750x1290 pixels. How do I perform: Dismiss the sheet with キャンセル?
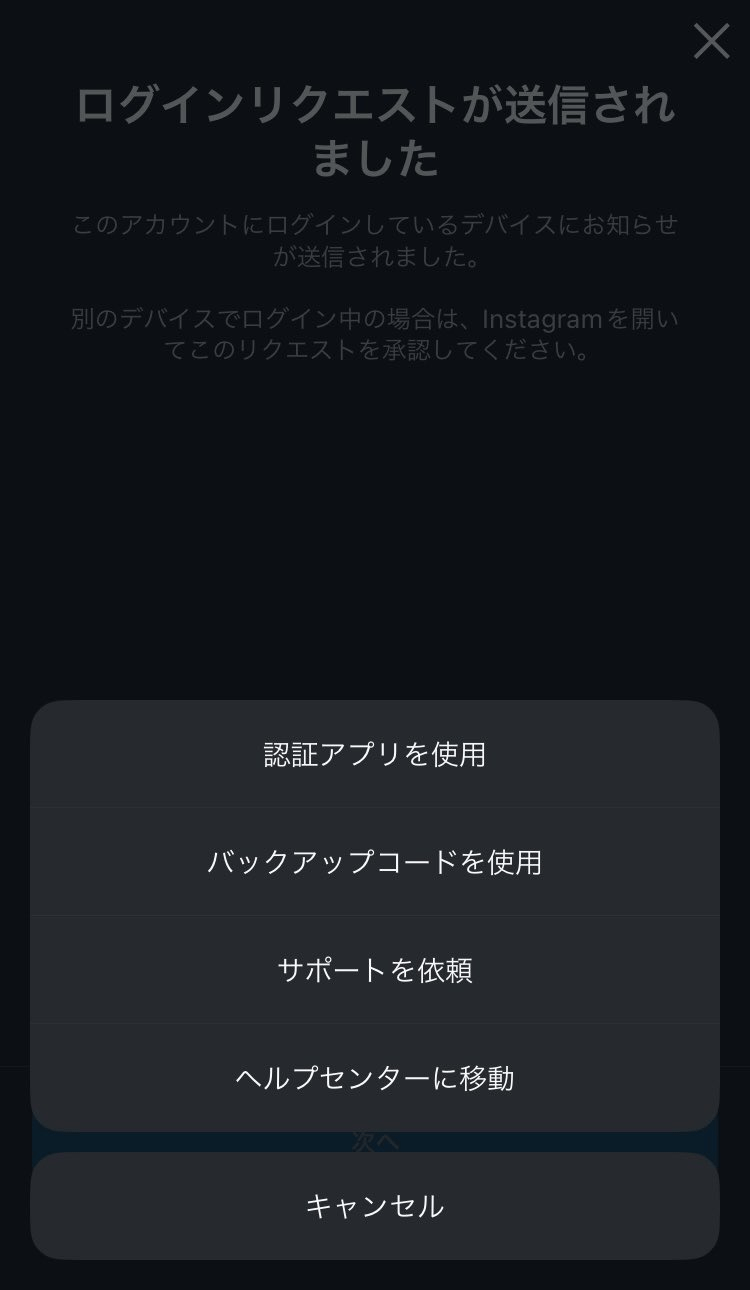pos(375,1206)
